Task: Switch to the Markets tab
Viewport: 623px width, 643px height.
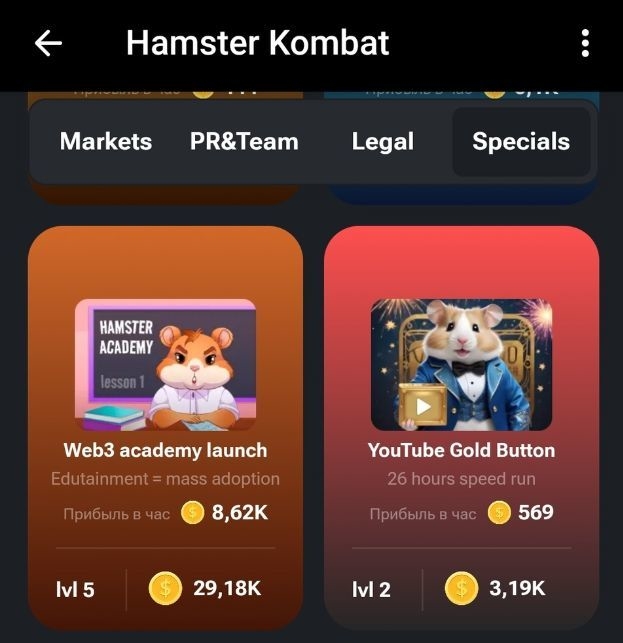Action: tap(106, 142)
